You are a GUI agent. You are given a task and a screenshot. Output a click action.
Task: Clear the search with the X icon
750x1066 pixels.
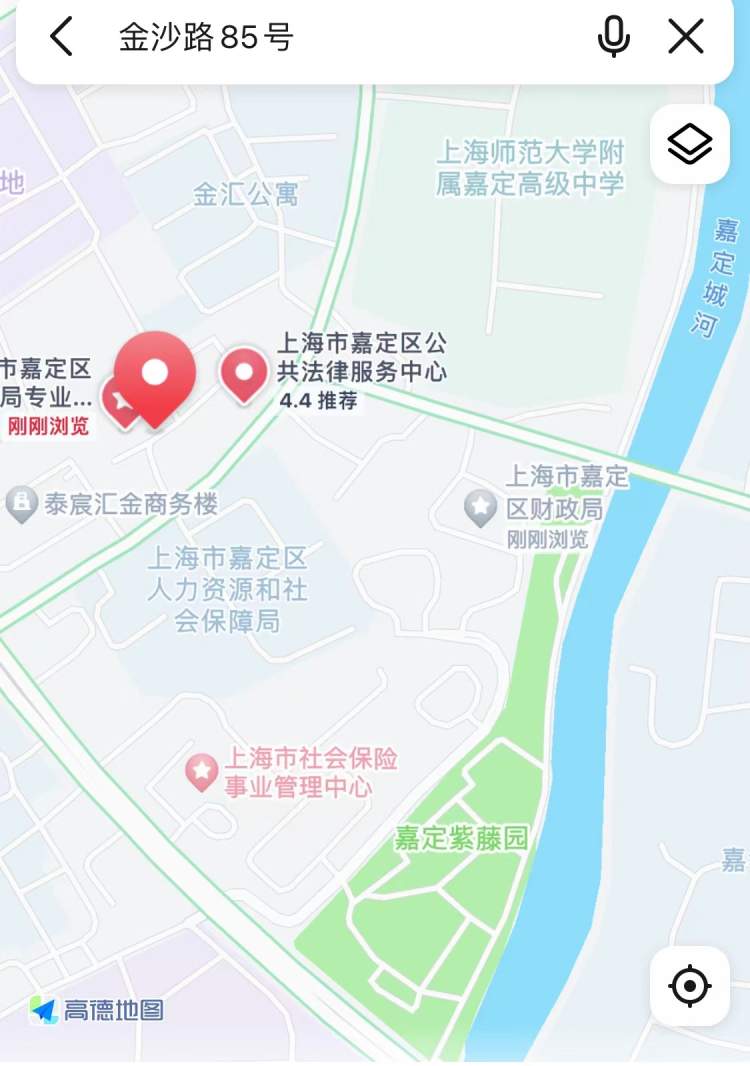coord(686,38)
